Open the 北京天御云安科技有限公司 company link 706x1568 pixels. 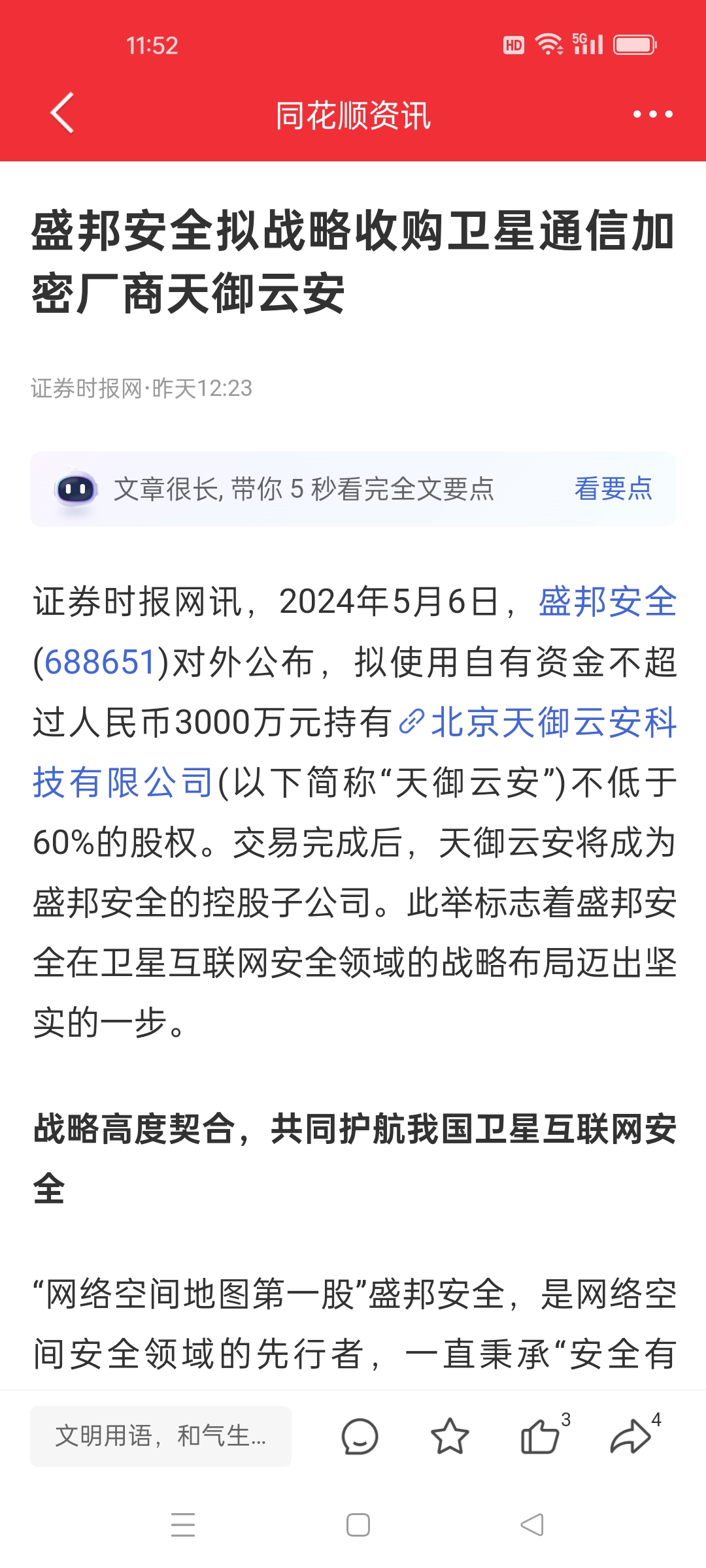tap(354, 752)
